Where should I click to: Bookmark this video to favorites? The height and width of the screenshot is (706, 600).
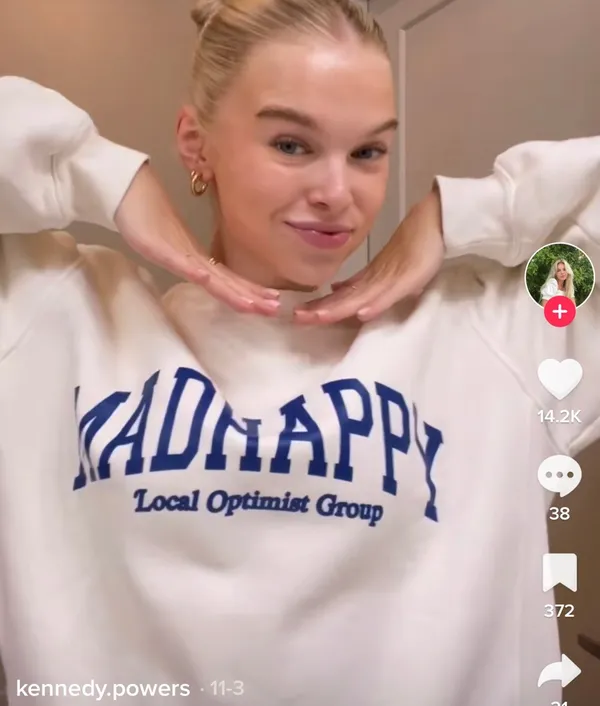[x=559, y=572]
